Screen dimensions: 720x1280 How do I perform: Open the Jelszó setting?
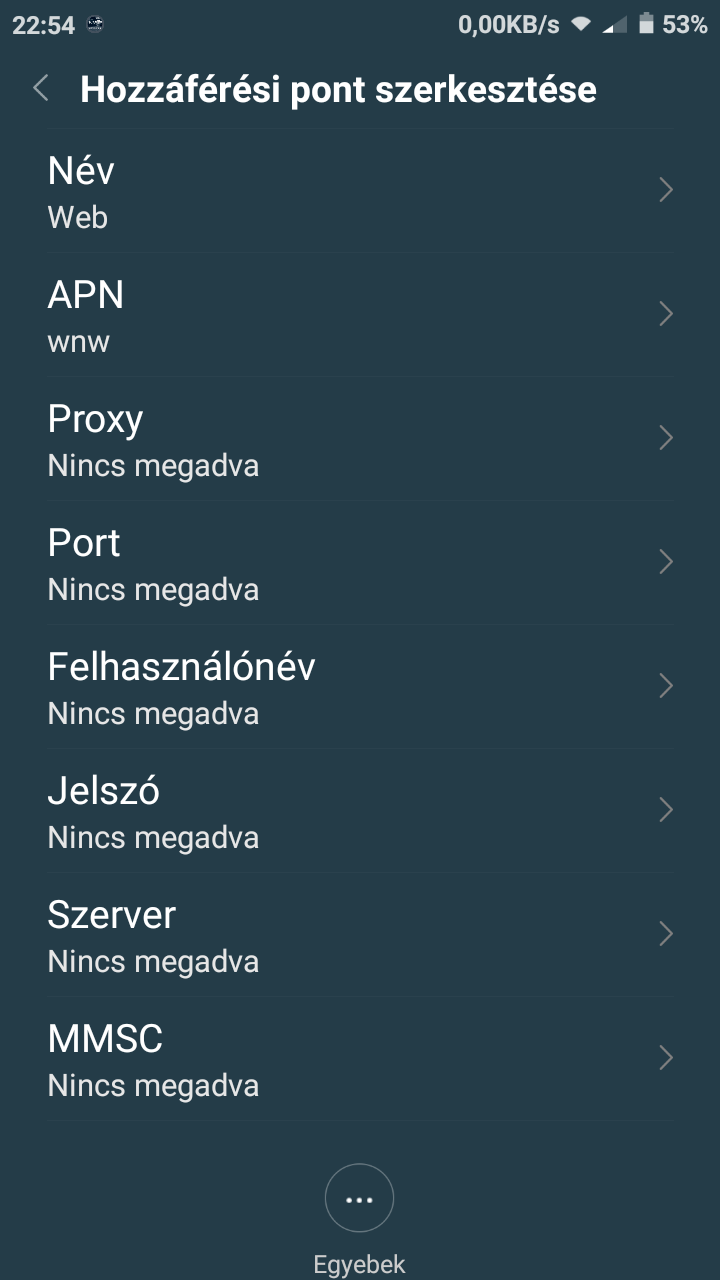360,811
